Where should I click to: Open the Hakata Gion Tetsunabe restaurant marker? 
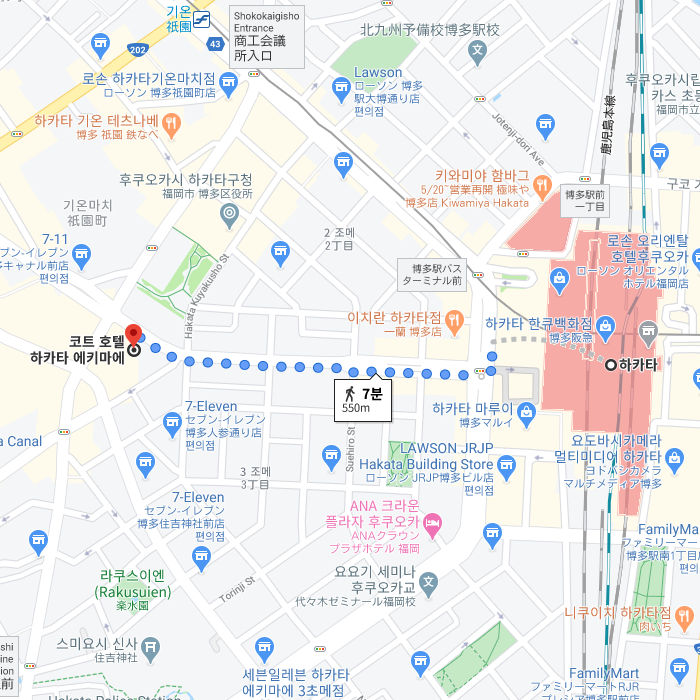click(x=170, y=124)
